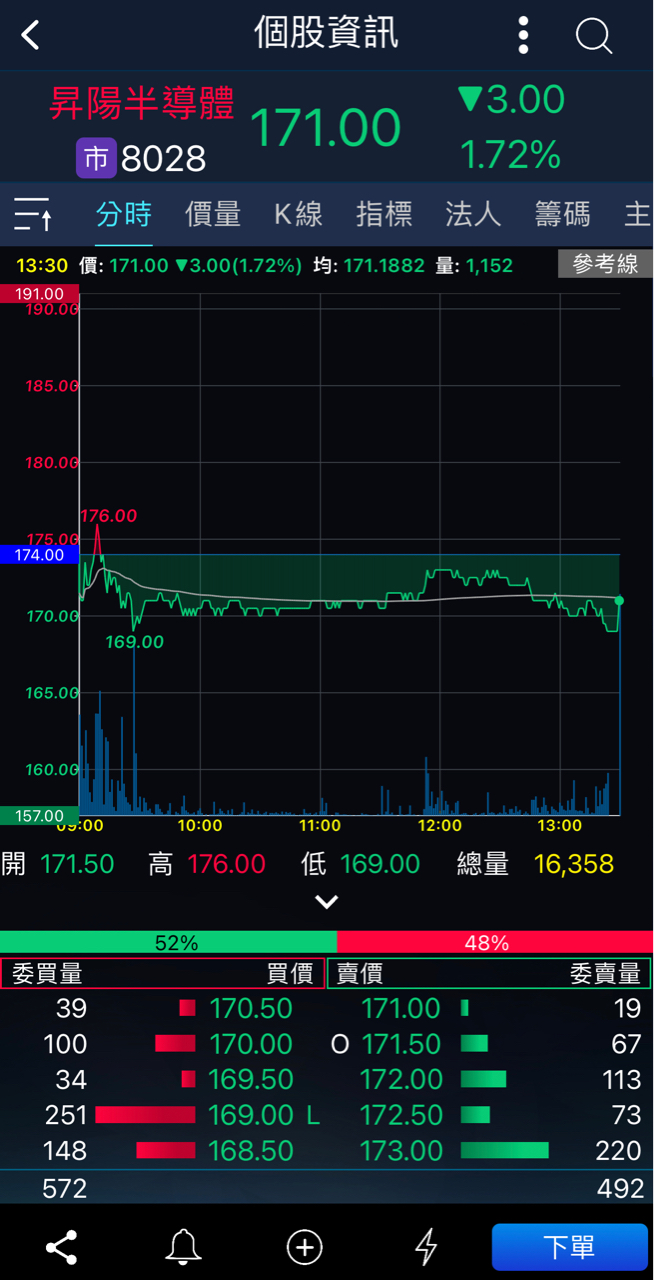This screenshot has width=654, height=1280.
Task: Open the three-dot overflow menu
Action: click(523, 36)
